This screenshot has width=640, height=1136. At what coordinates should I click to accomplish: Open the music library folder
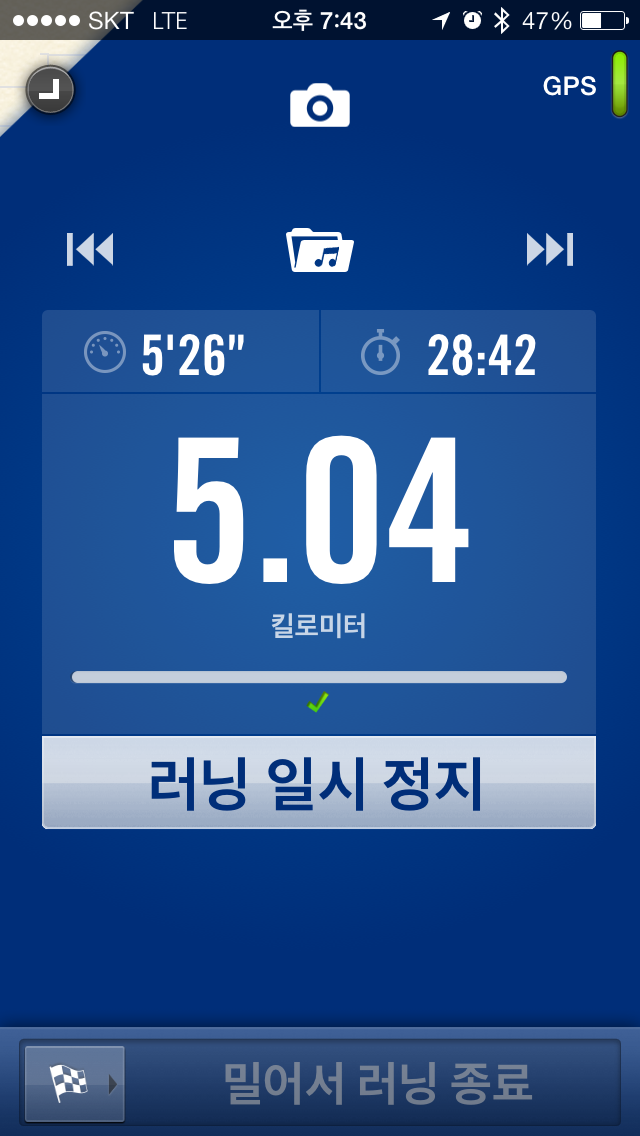coord(320,250)
